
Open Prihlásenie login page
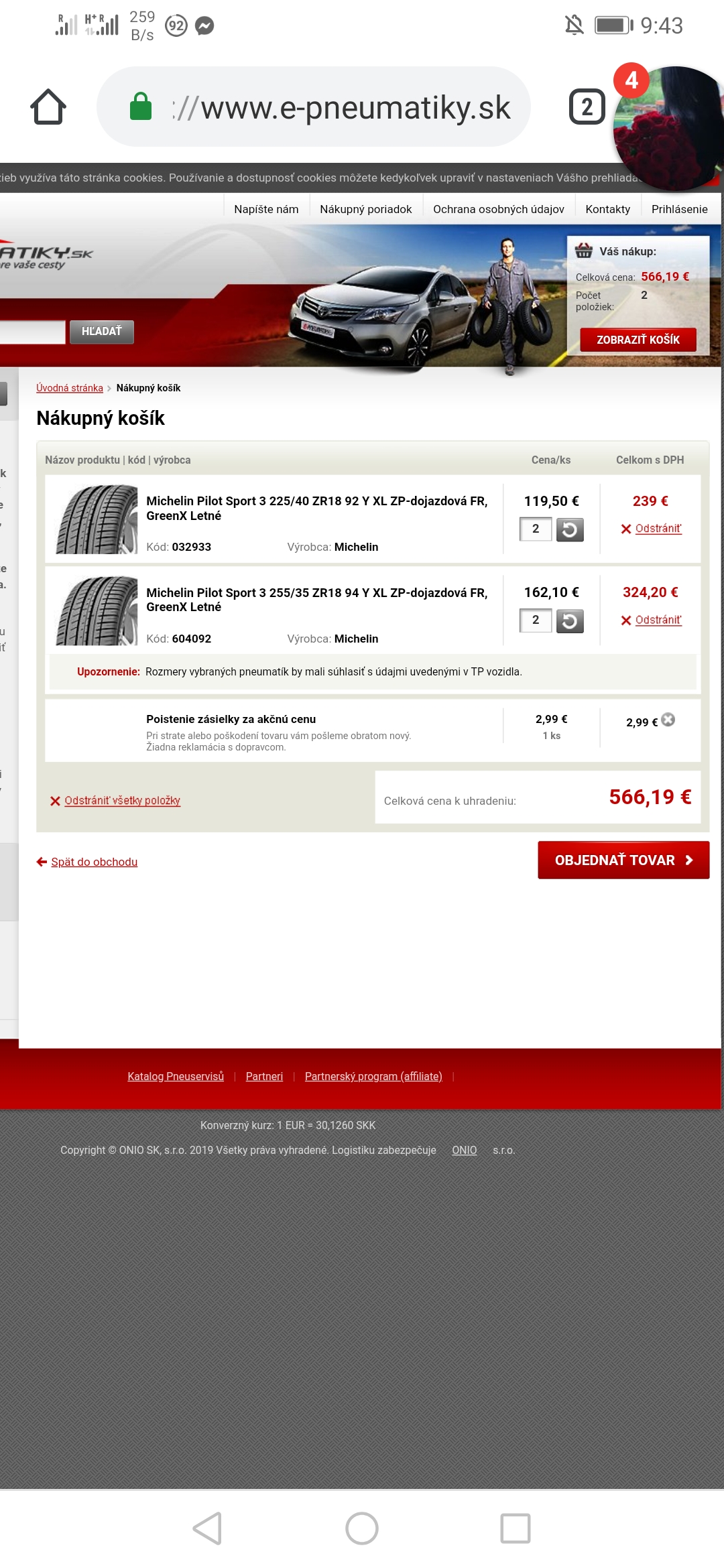[679, 209]
